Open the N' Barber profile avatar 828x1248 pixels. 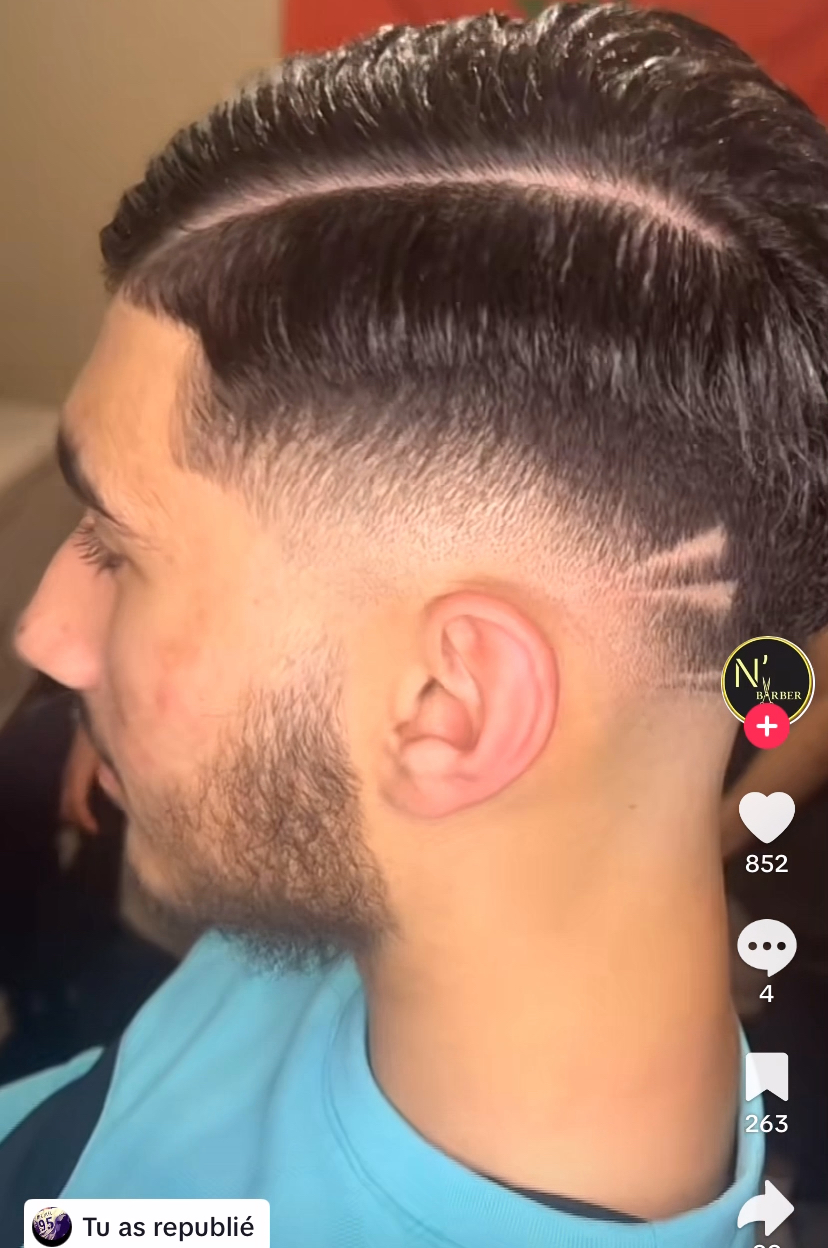[767, 682]
